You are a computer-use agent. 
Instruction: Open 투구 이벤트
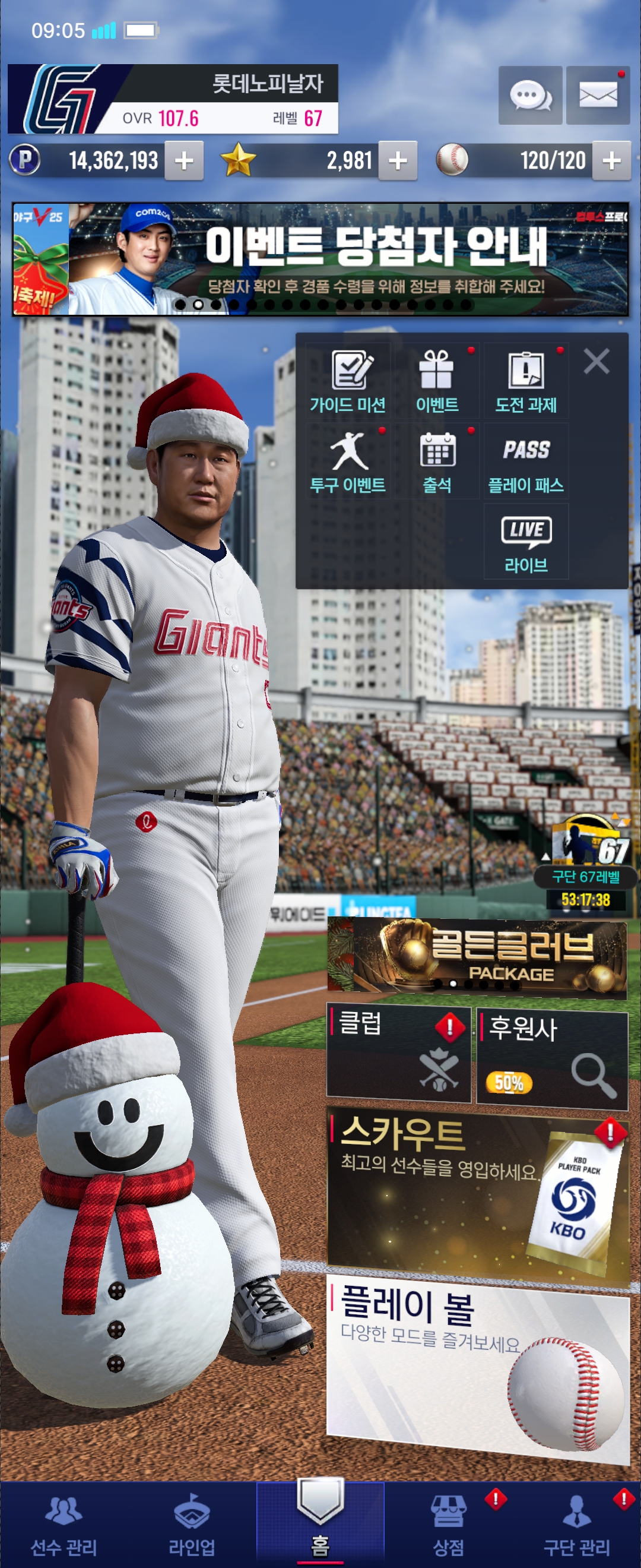pyautogui.click(x=348, y=461)
